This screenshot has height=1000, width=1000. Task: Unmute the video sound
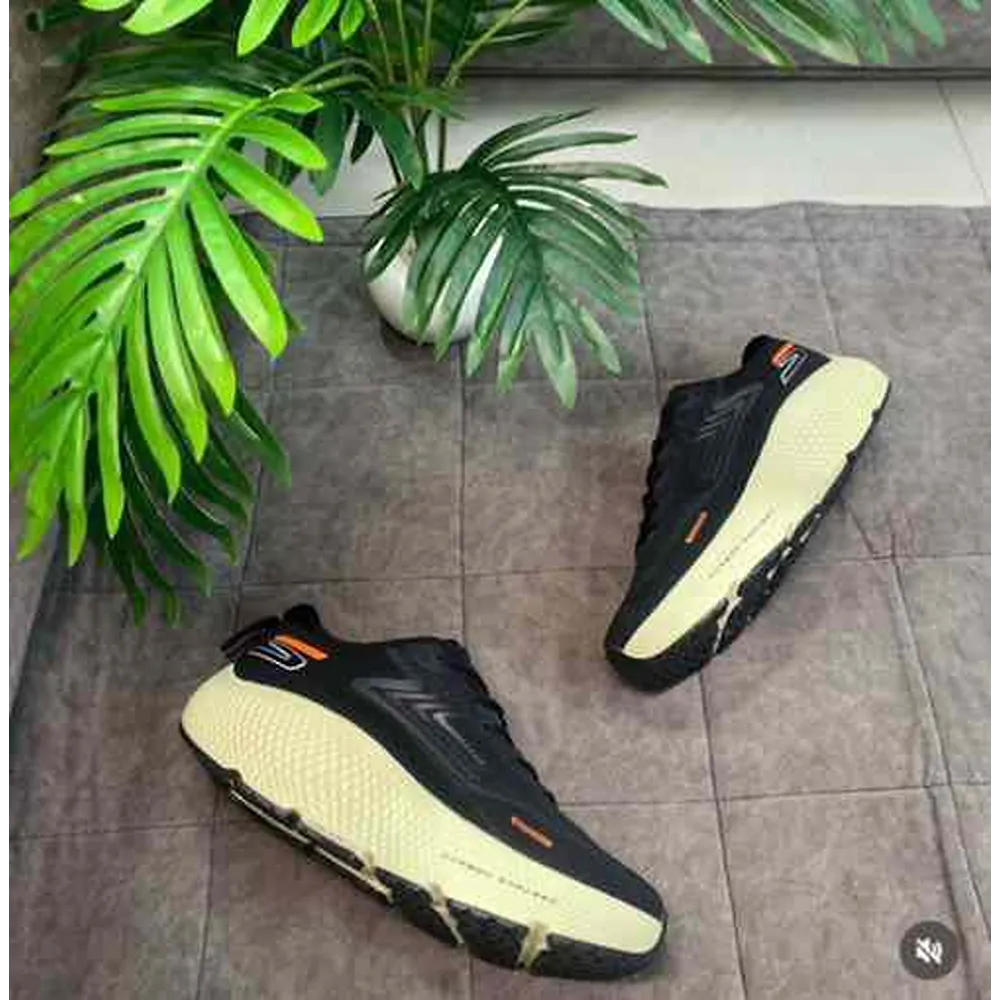pos(929,949)
